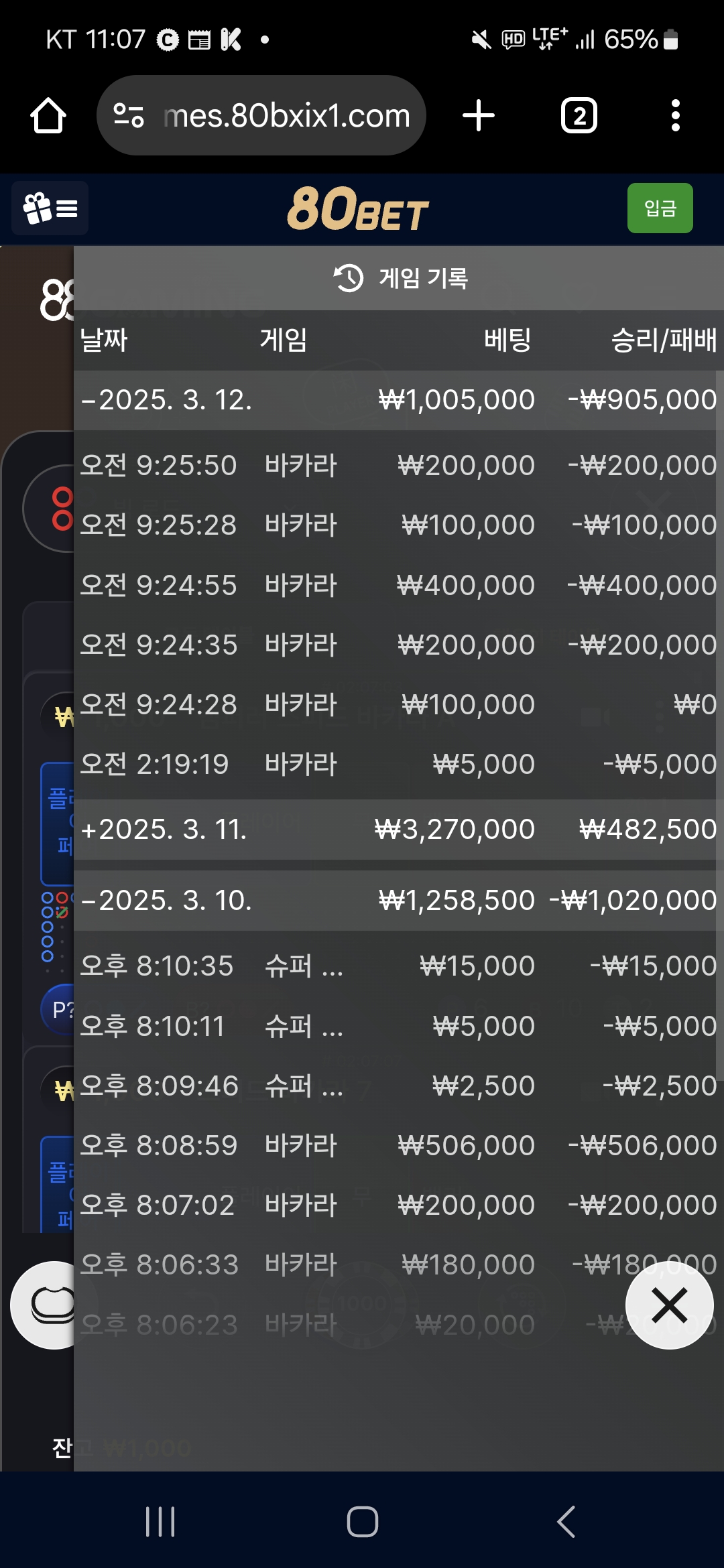The height and width of the screenshot is (1568, 724).
Task: Collapse the 2025. 3. 12. date group
Action: (x=168, y=400)
